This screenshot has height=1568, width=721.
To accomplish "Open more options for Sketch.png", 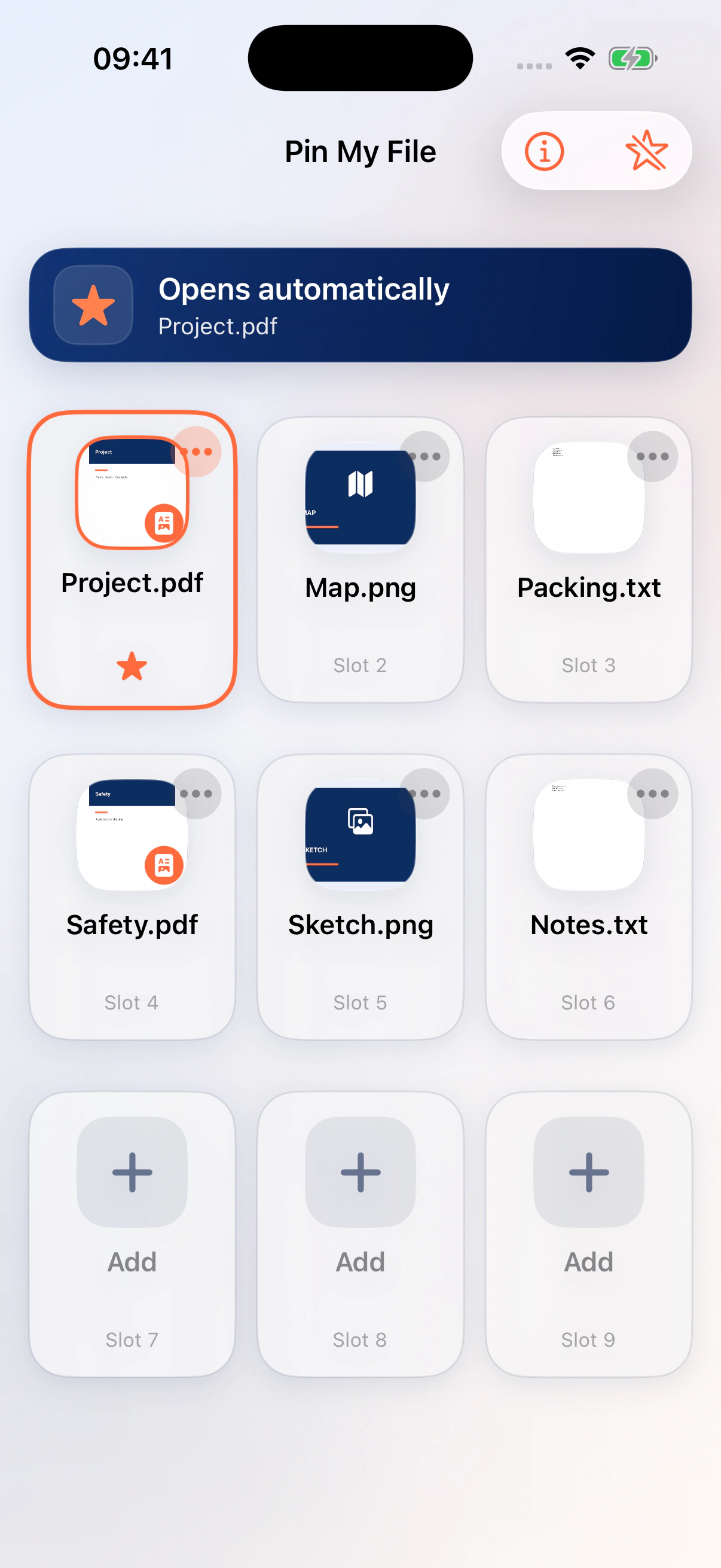I will (424, 794).
